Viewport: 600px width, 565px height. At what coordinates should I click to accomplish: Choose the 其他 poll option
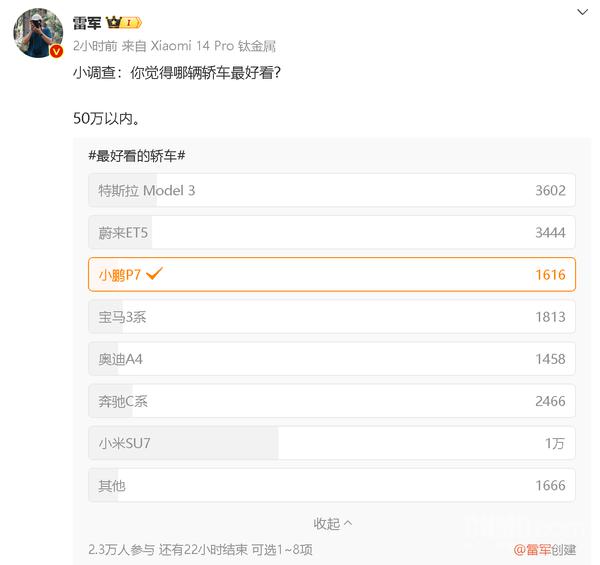pyautogui.click(x=332, y=485)
